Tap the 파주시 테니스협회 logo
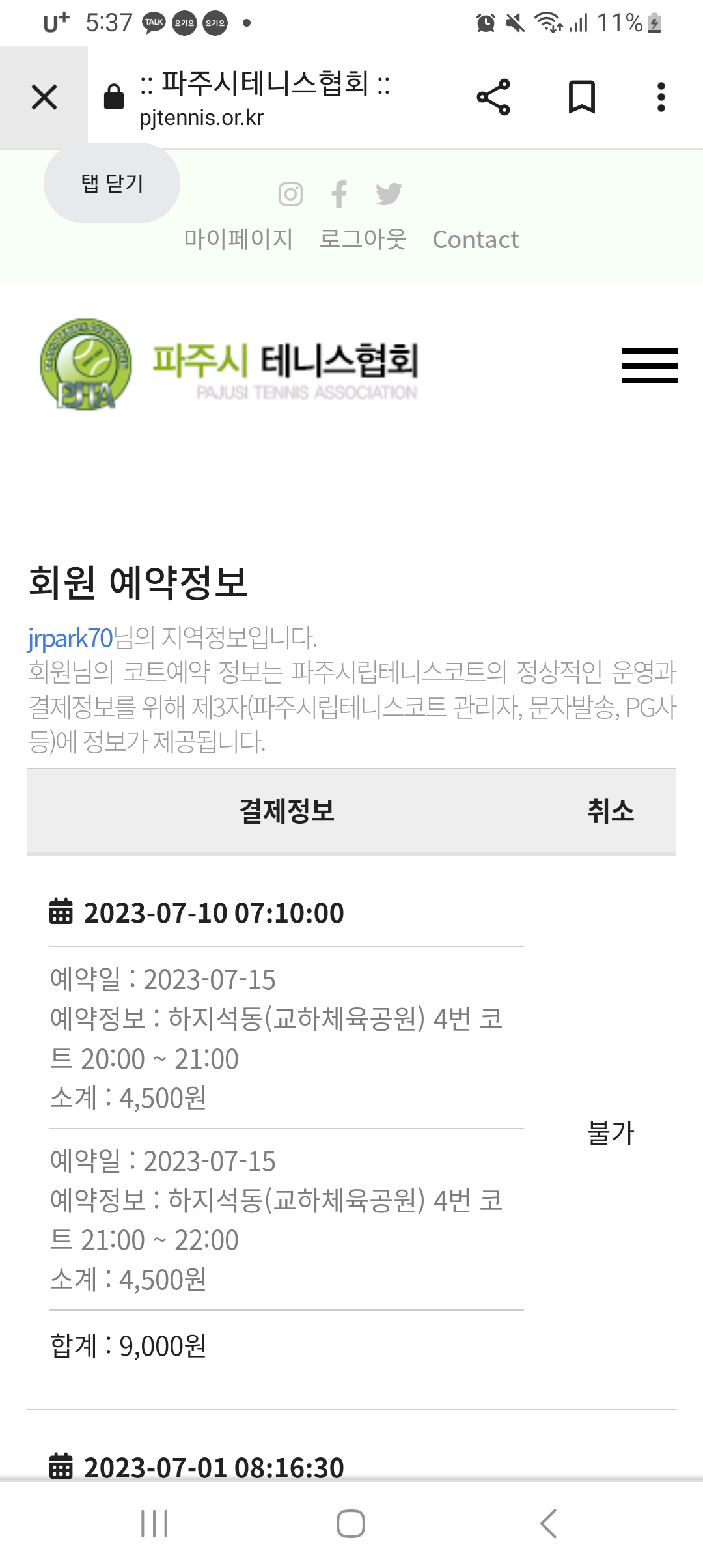 pos(228,364)
